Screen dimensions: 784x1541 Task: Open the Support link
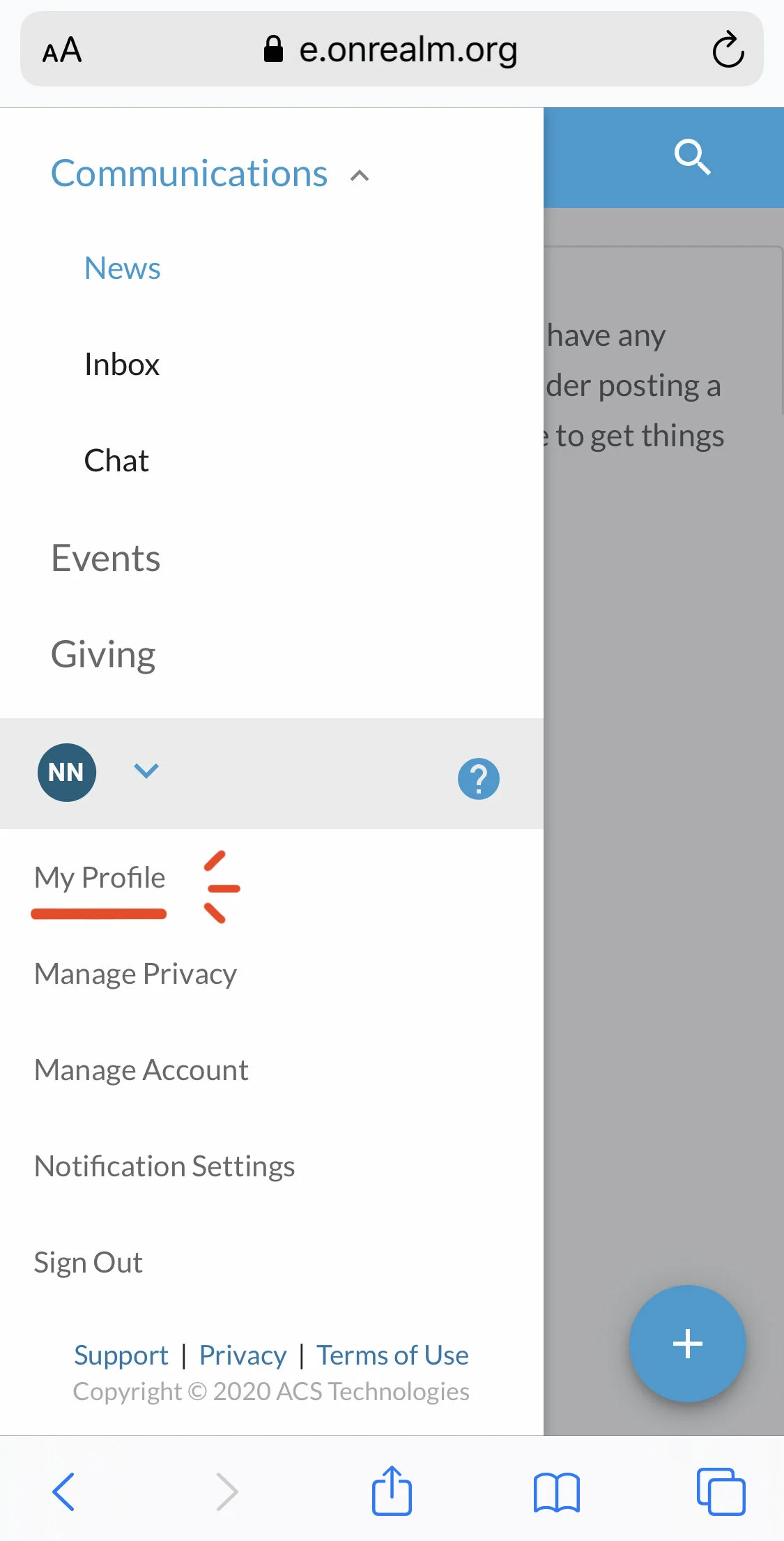121,1356
